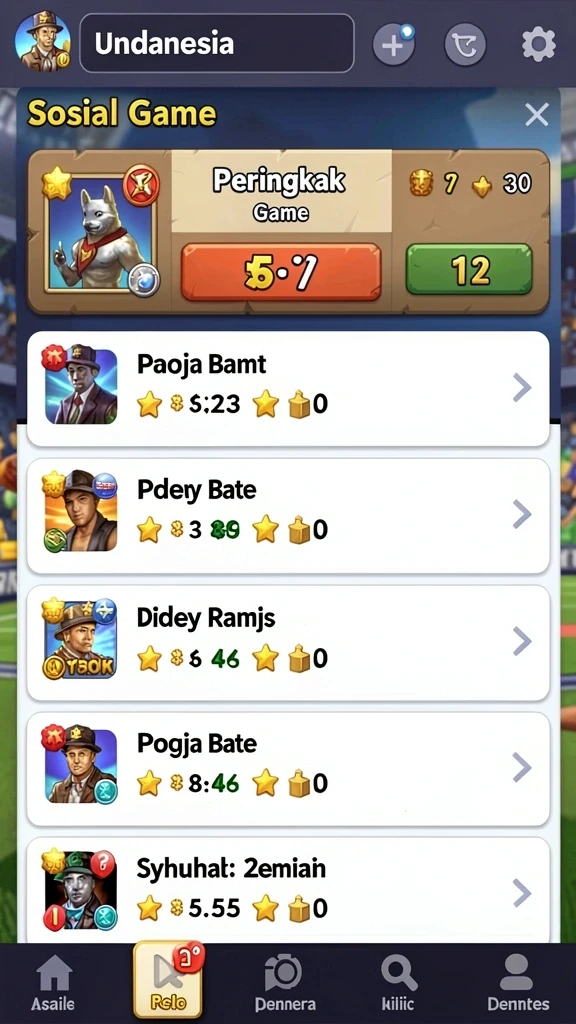This screenshot has height=1024, width=576.
Task: Switch to the Denntes profile tab
Action: click(518, 982)
